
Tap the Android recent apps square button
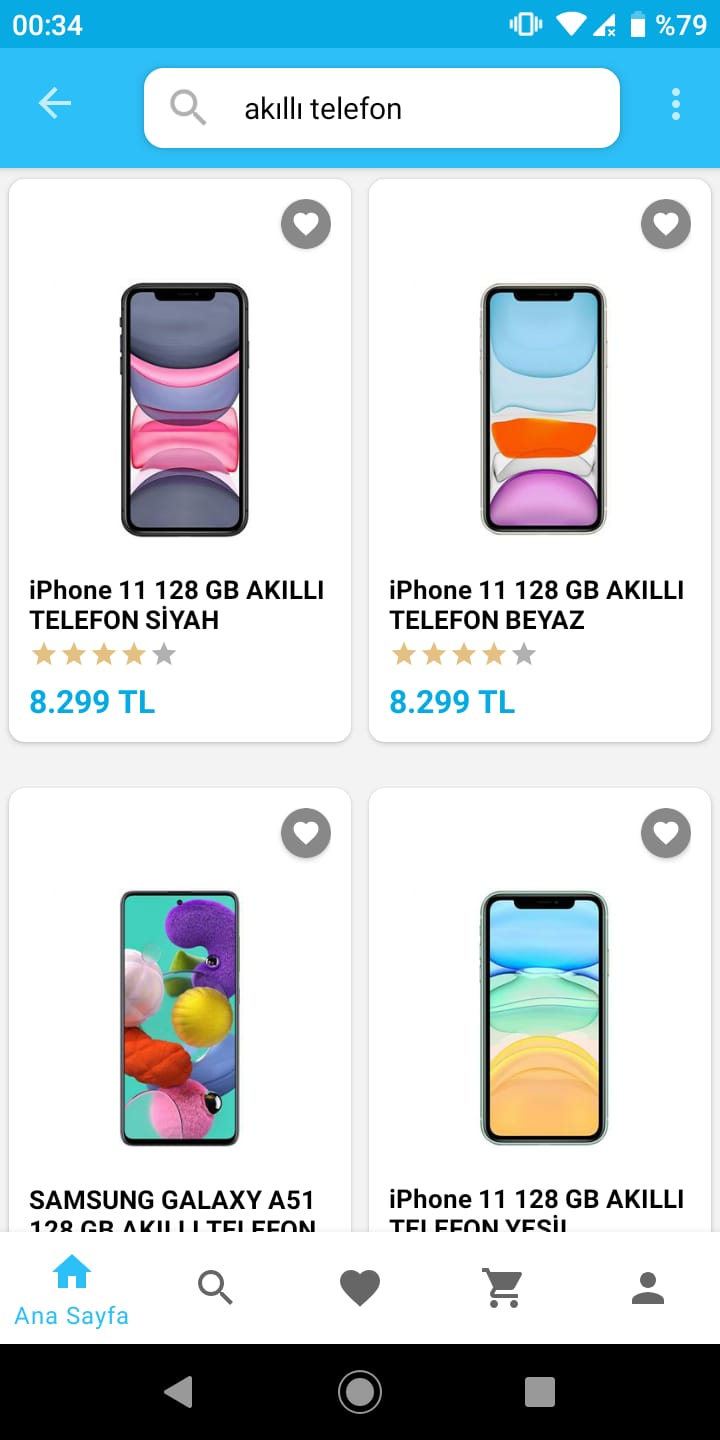pyautogui.click(x=540, y=1391)
